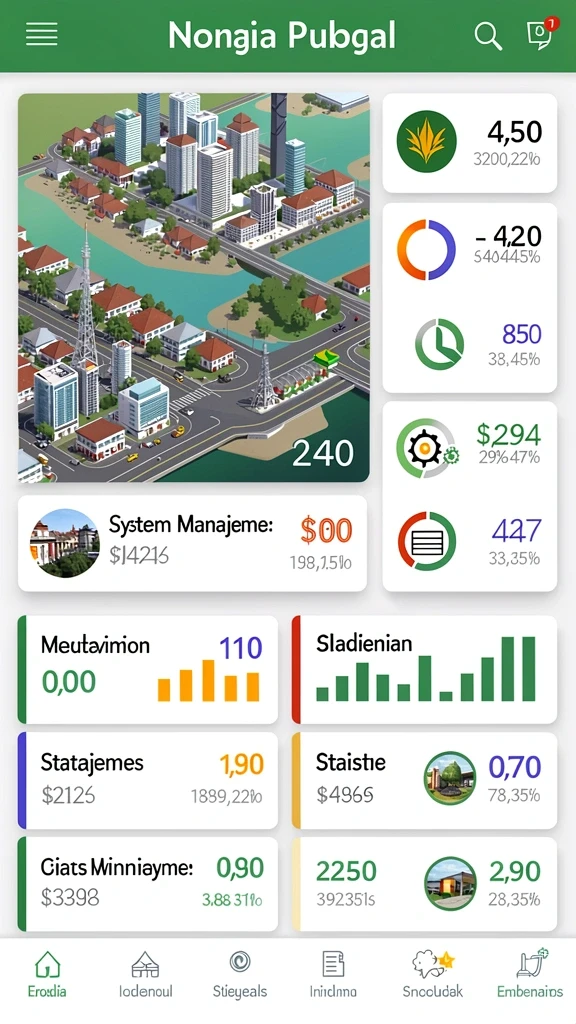Open the Sladienian bar chart card
Screen dimensions: 576x1024
click(x=424, y=669)
